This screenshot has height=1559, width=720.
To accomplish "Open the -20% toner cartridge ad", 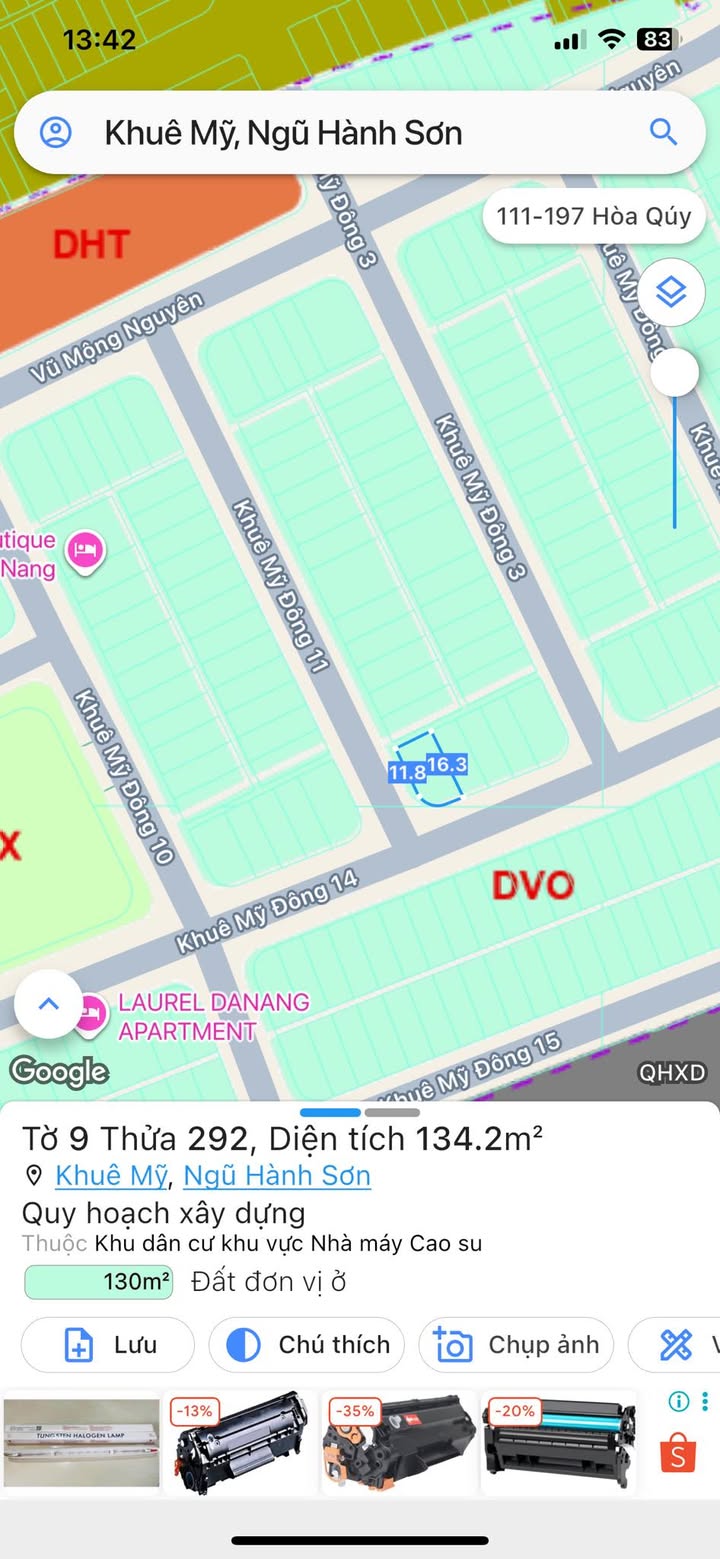I will [x=558, y=1442].
